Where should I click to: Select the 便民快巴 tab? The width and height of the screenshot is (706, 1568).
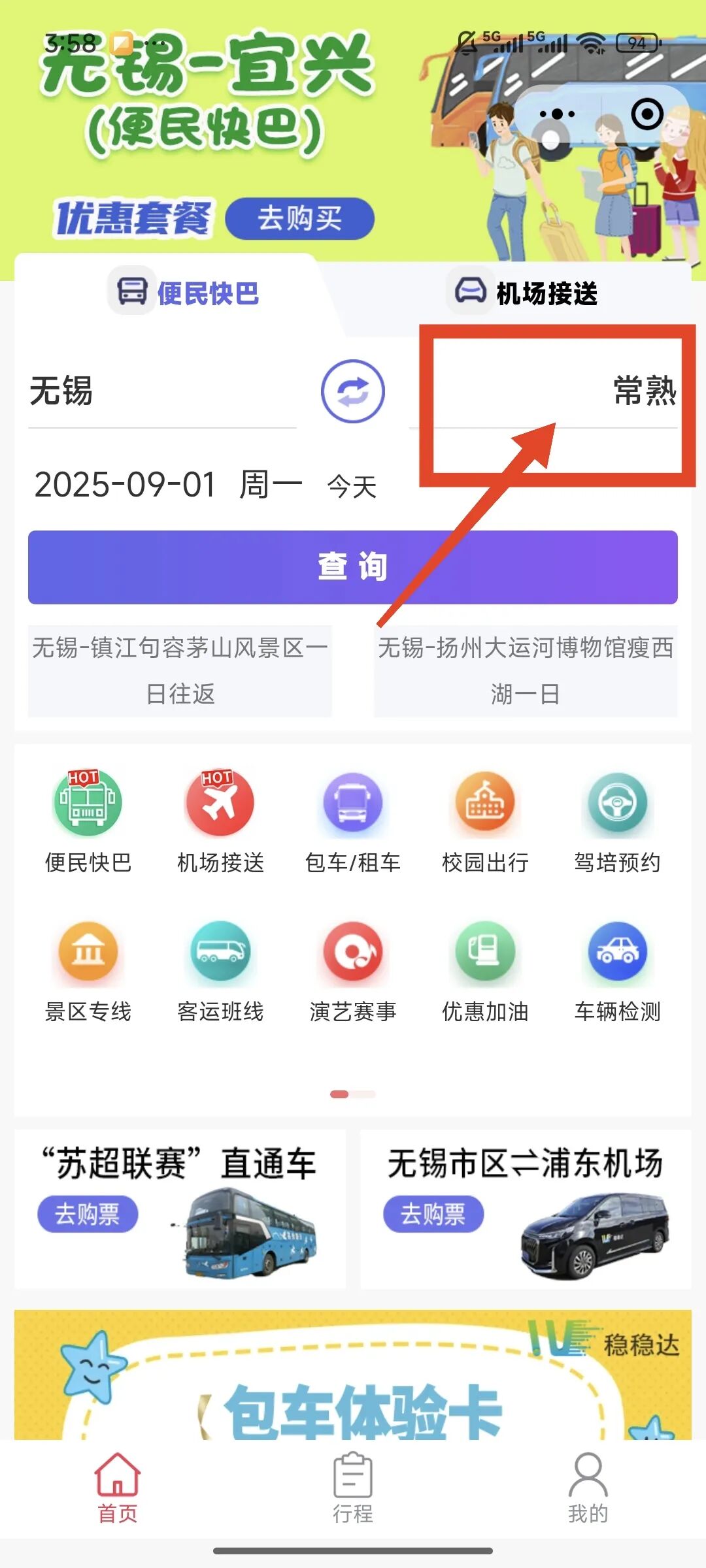(188, 293)
